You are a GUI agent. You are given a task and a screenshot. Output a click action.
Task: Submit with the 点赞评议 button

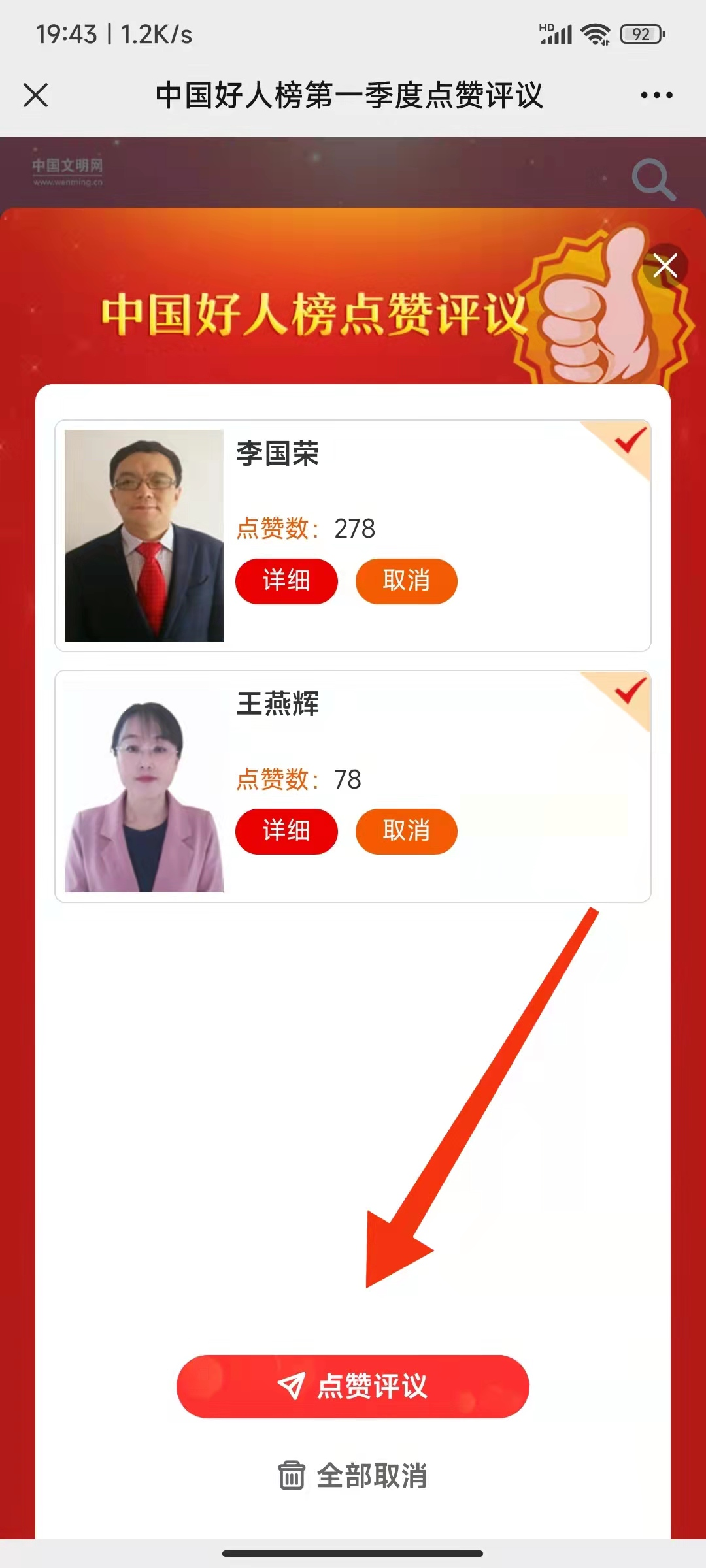pos(353,1386)
